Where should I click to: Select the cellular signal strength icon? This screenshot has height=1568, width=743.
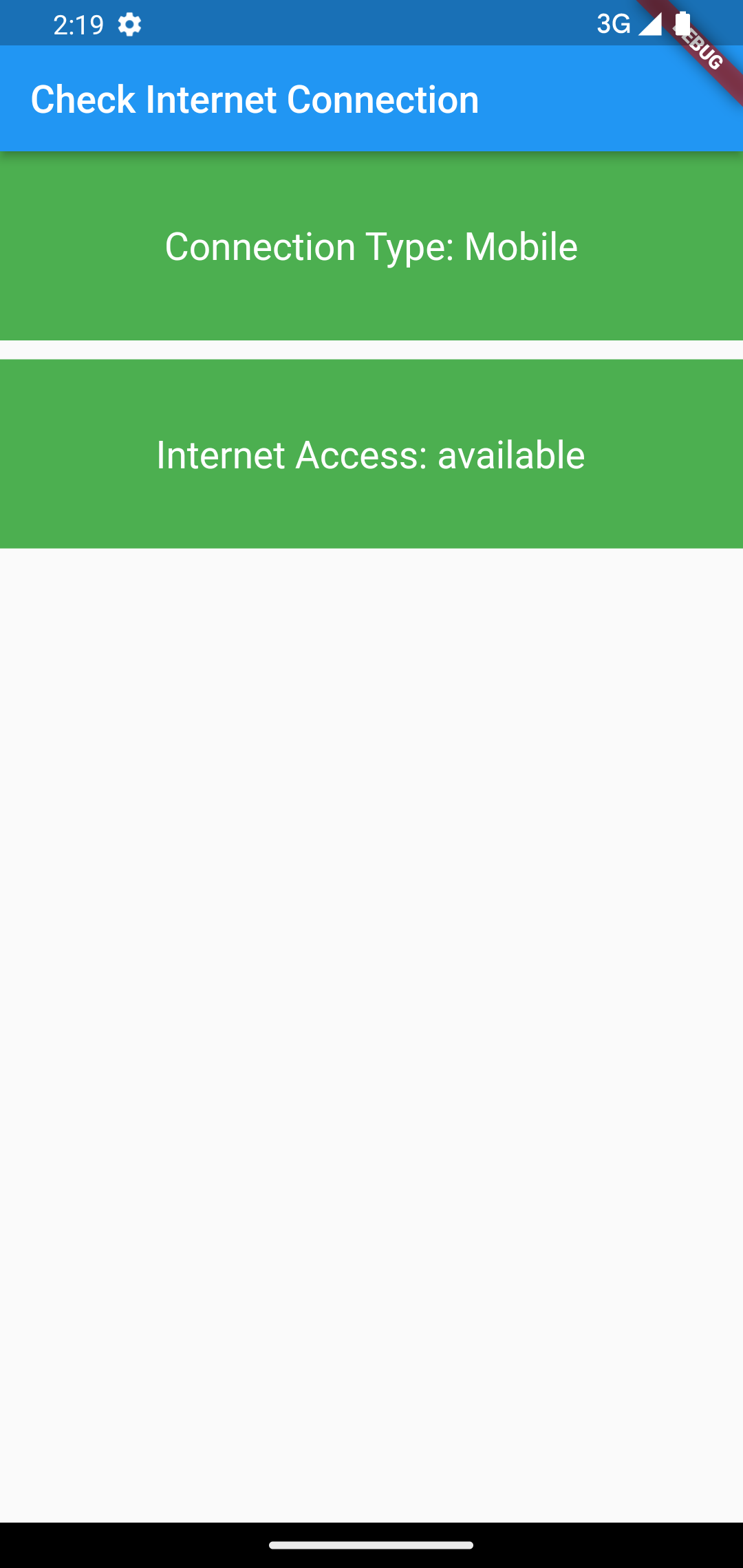(649, 24)
